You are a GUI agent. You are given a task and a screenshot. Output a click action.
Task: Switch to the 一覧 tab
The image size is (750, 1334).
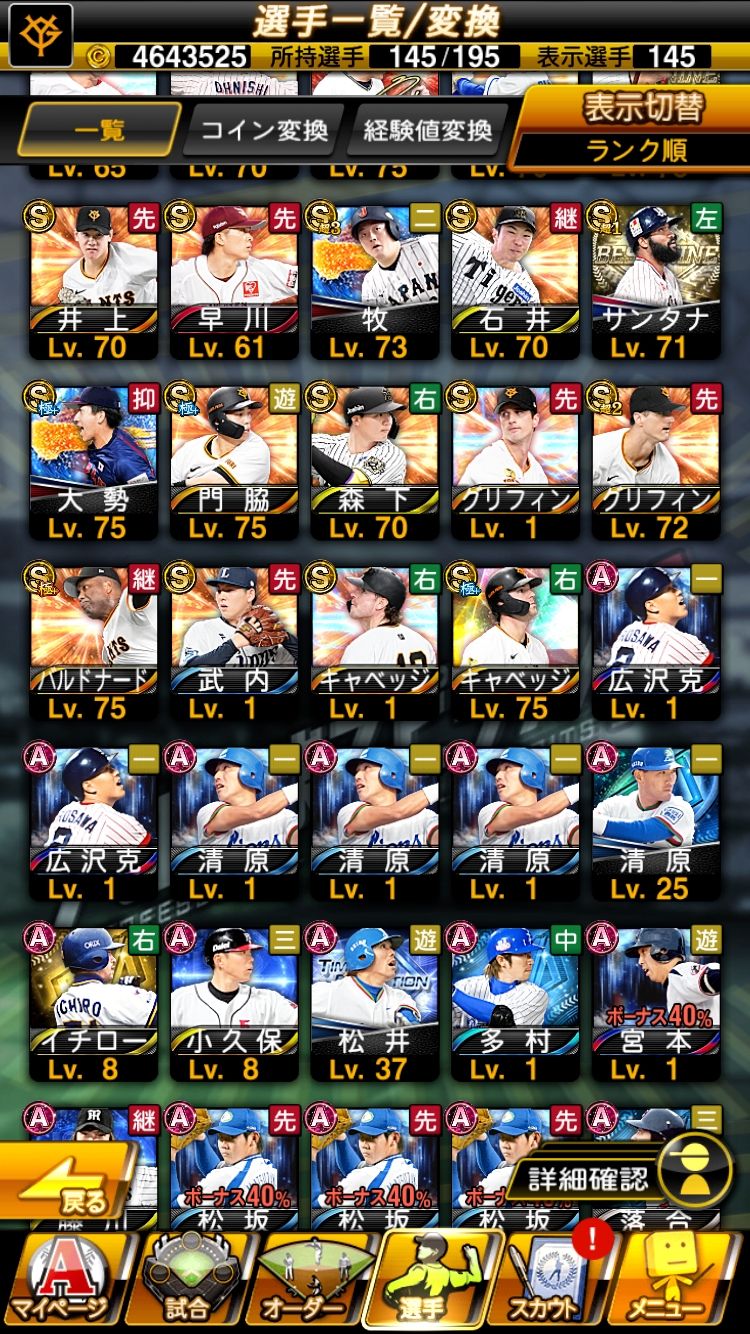pyautogui.click(x=98, y=131)
